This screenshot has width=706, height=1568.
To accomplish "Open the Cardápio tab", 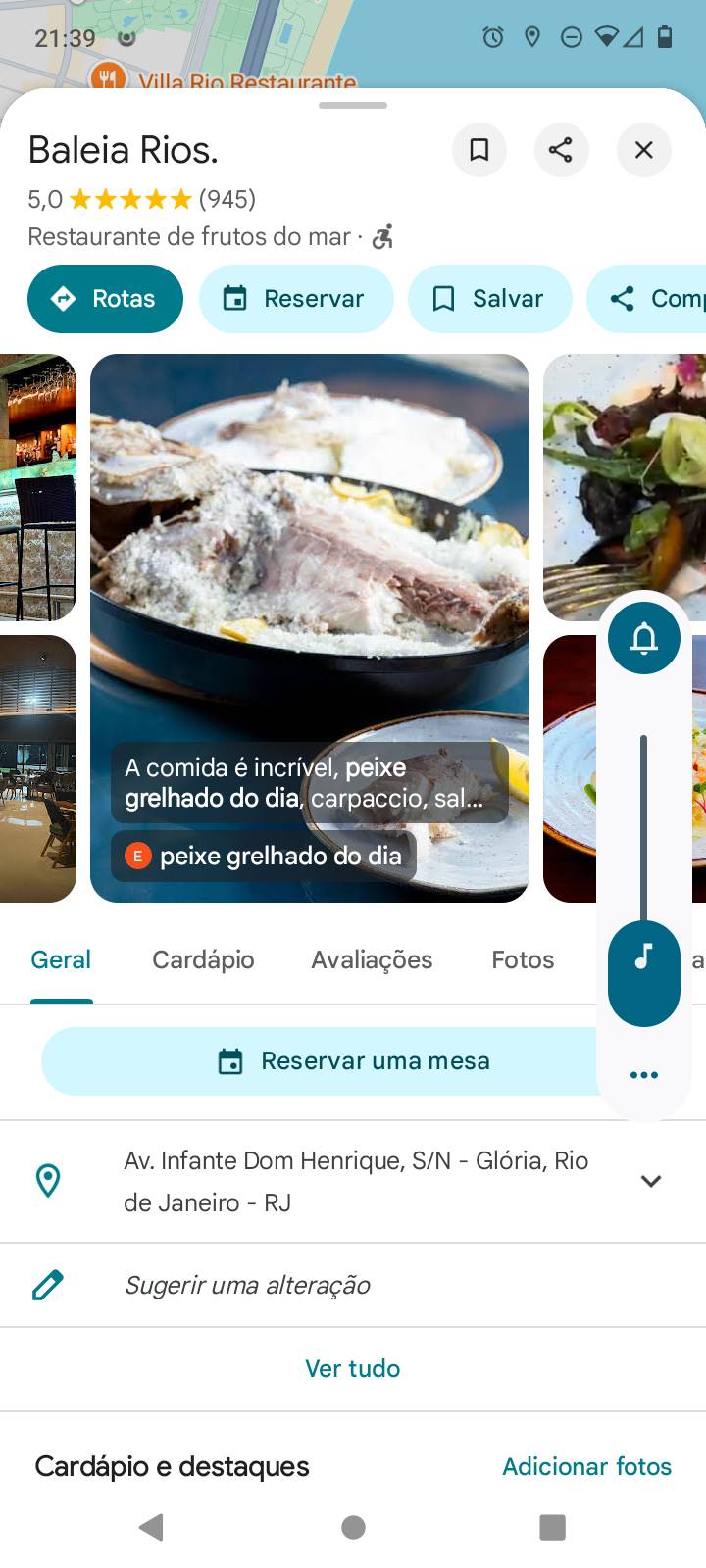I will tap(203, 959).
